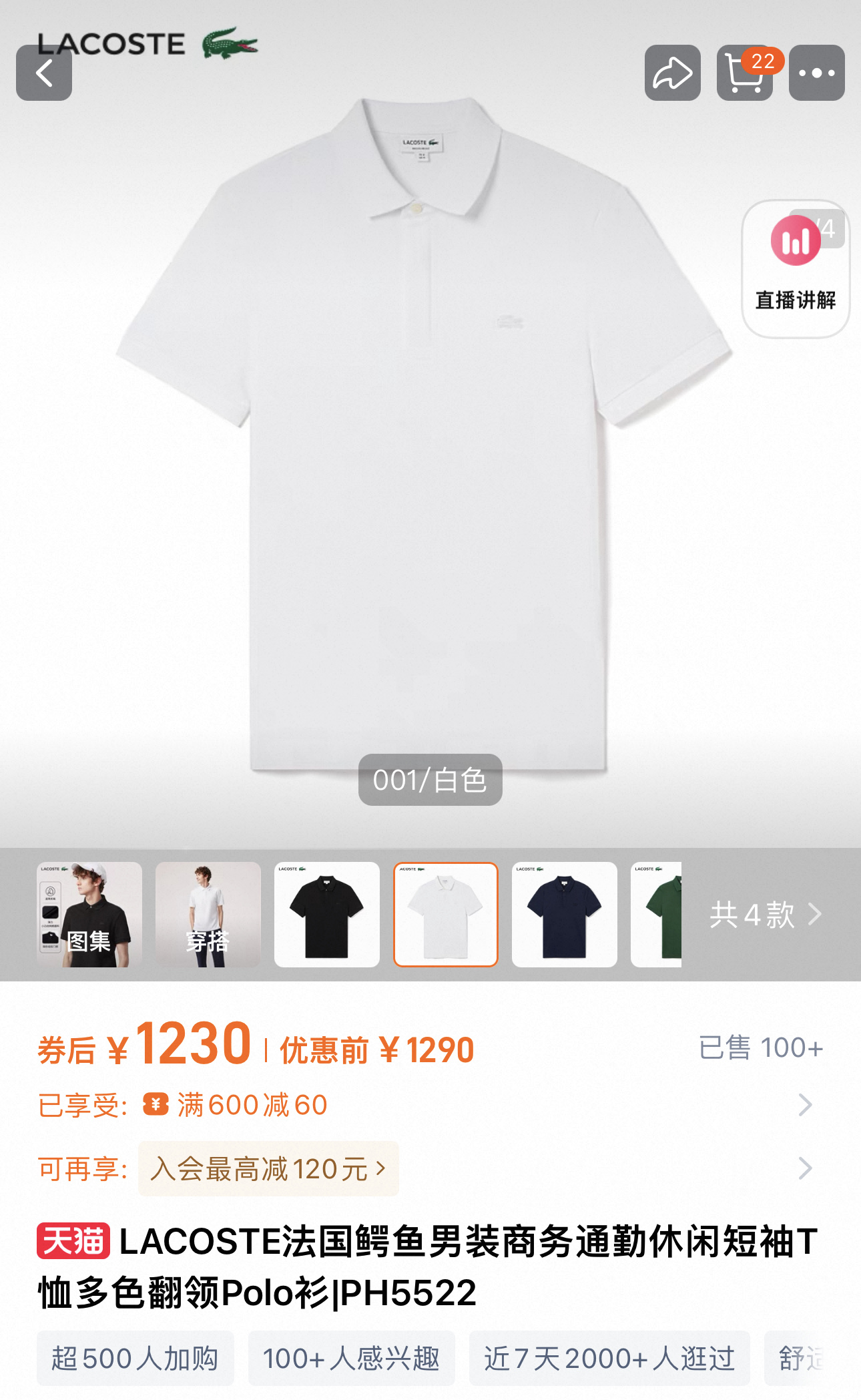The height and width of the screenshot is (1400, 861).
Task: Open the shopping cart with 22 items
Action: [744, 73]
